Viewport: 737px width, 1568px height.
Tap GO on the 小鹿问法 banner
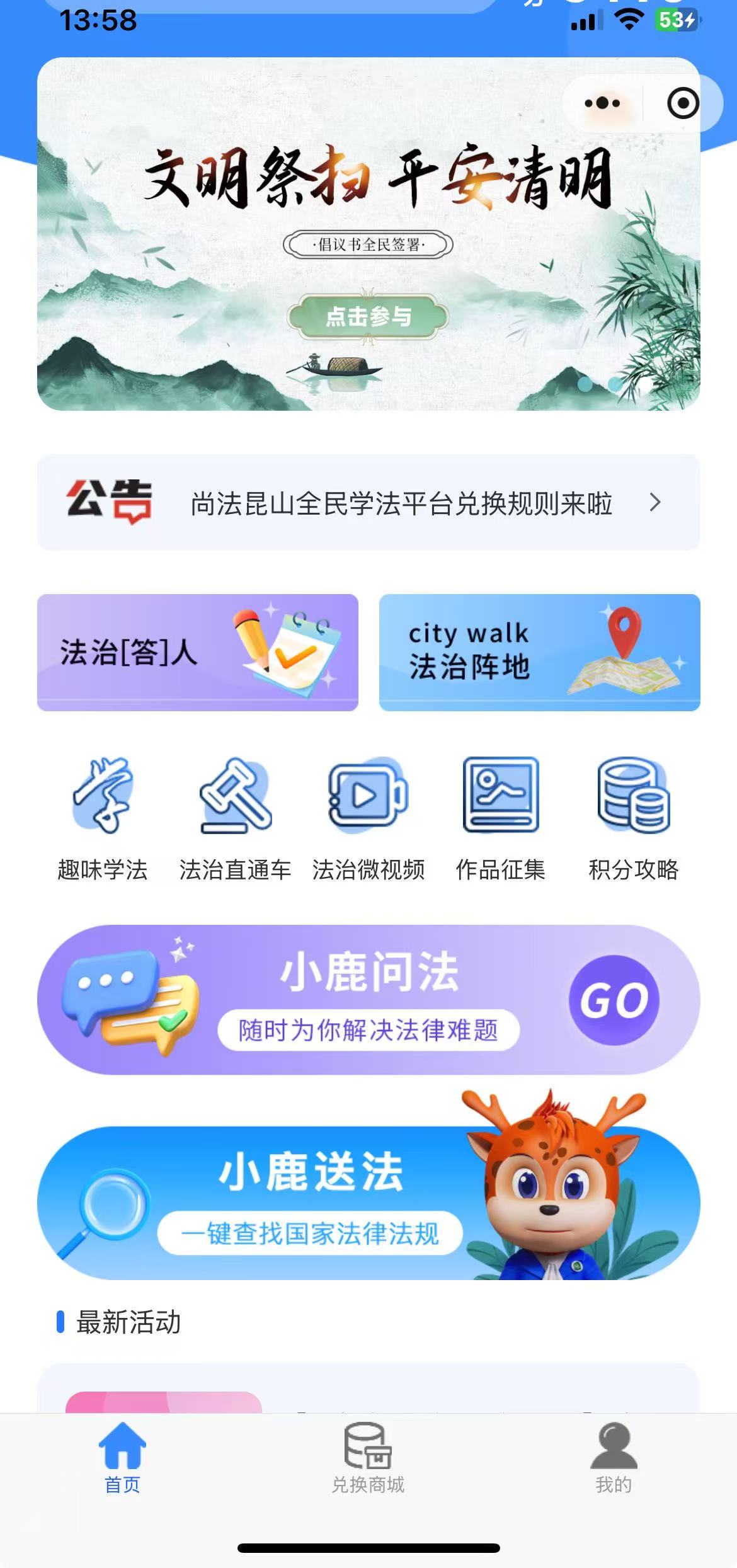coord(614,1000)
